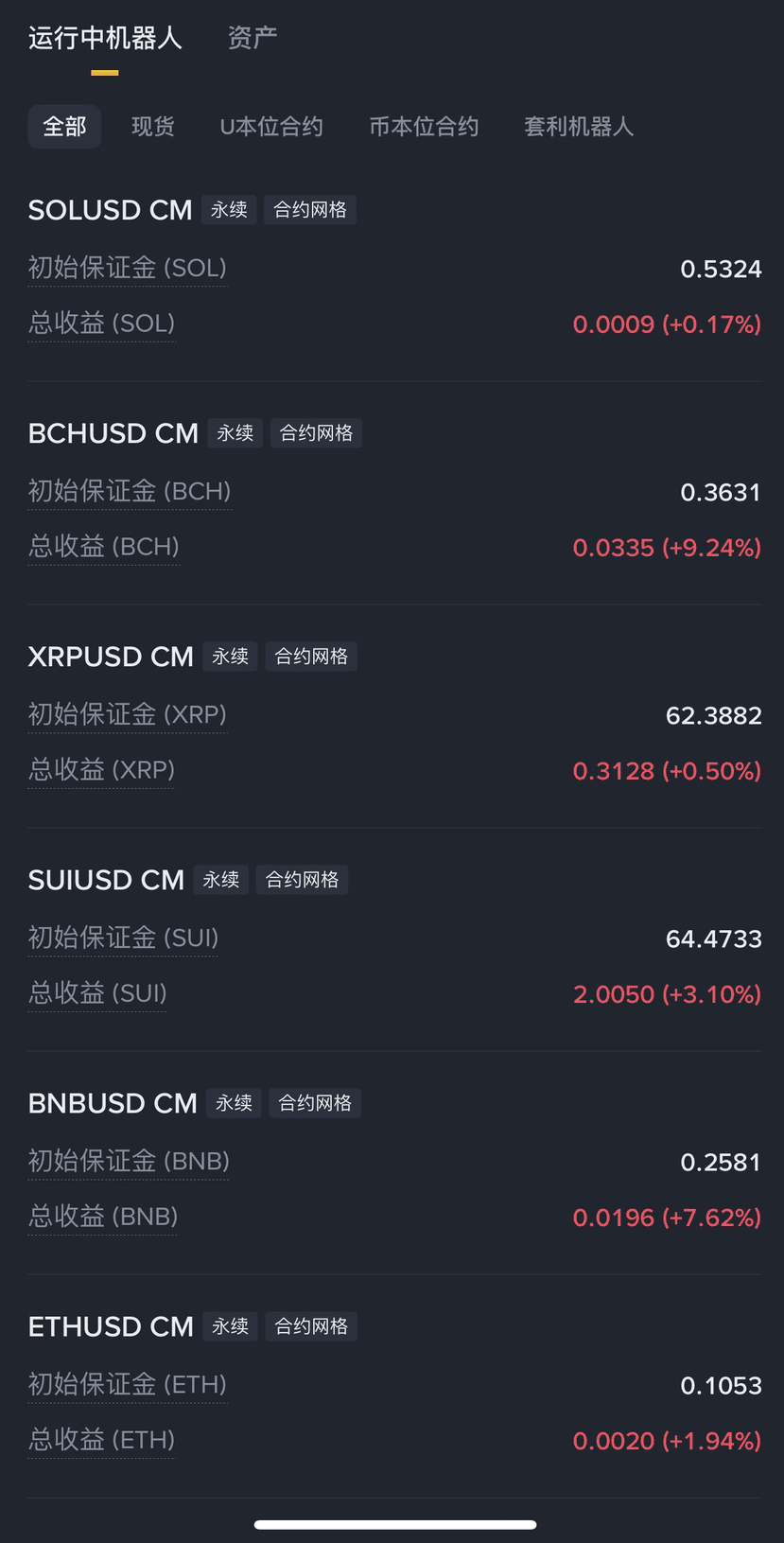This screenshot has width=784, height=1543.
Task: Filter by U本位合约
Action: 271,127
